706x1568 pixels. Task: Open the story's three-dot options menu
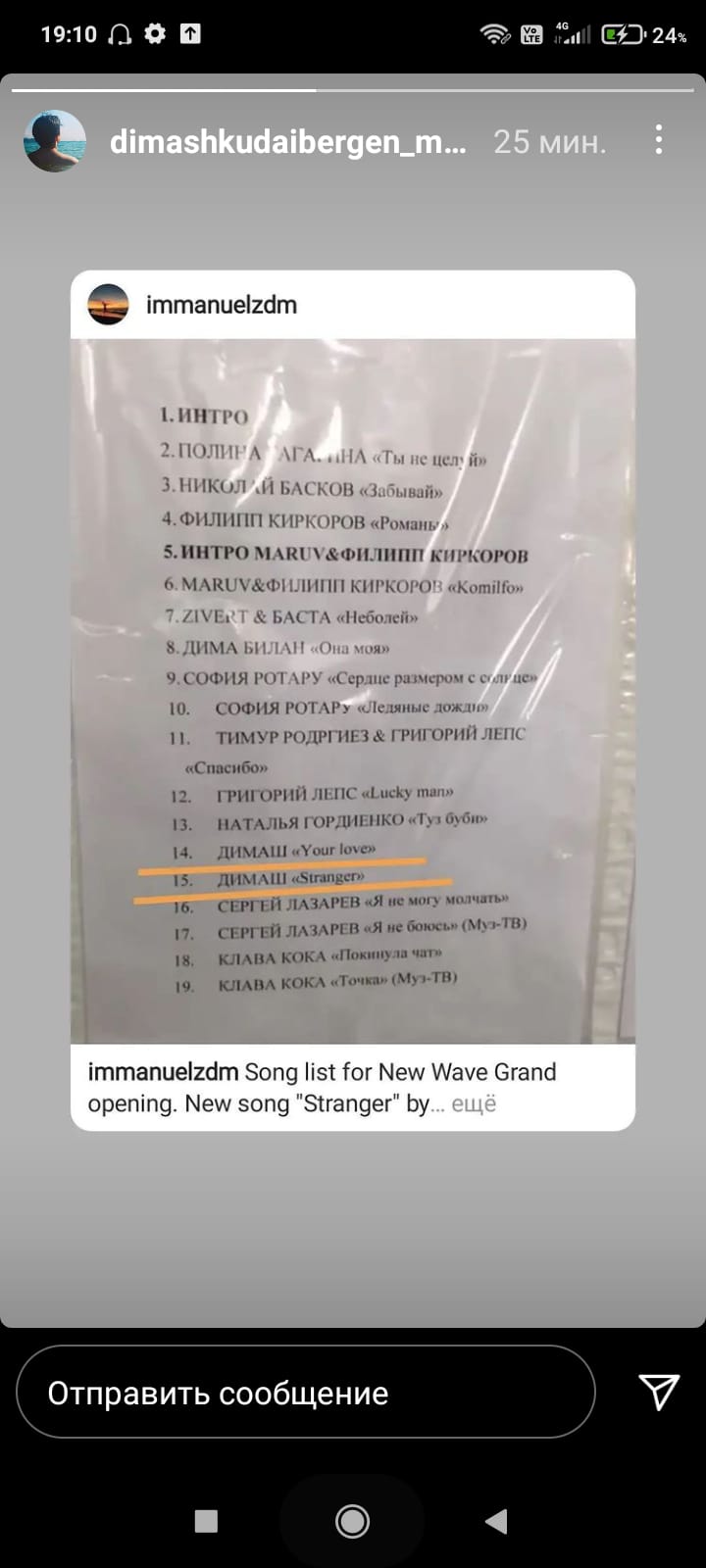point(659,140)
